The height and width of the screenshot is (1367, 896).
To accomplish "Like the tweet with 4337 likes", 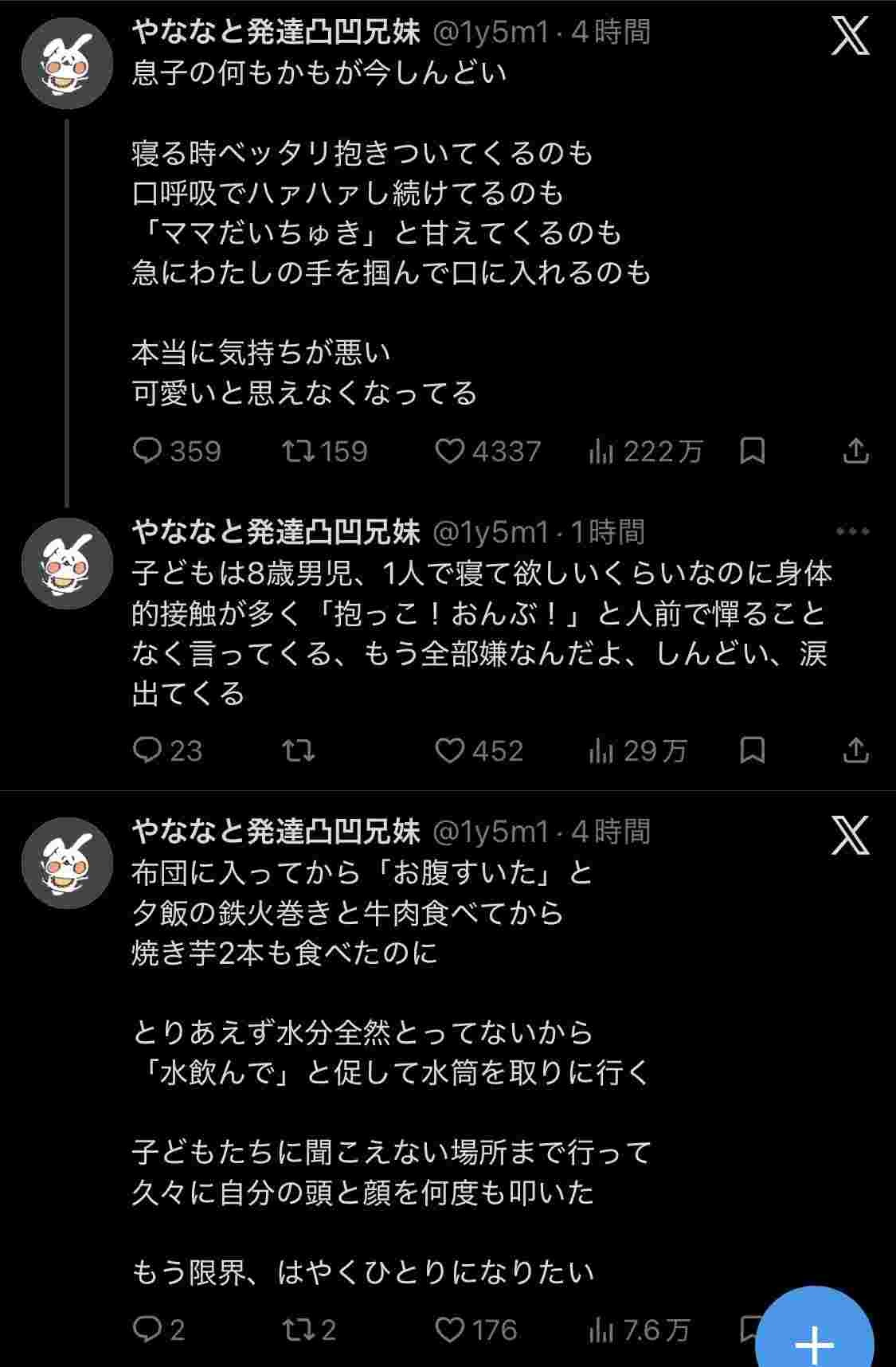I will (x=450, y=452).
